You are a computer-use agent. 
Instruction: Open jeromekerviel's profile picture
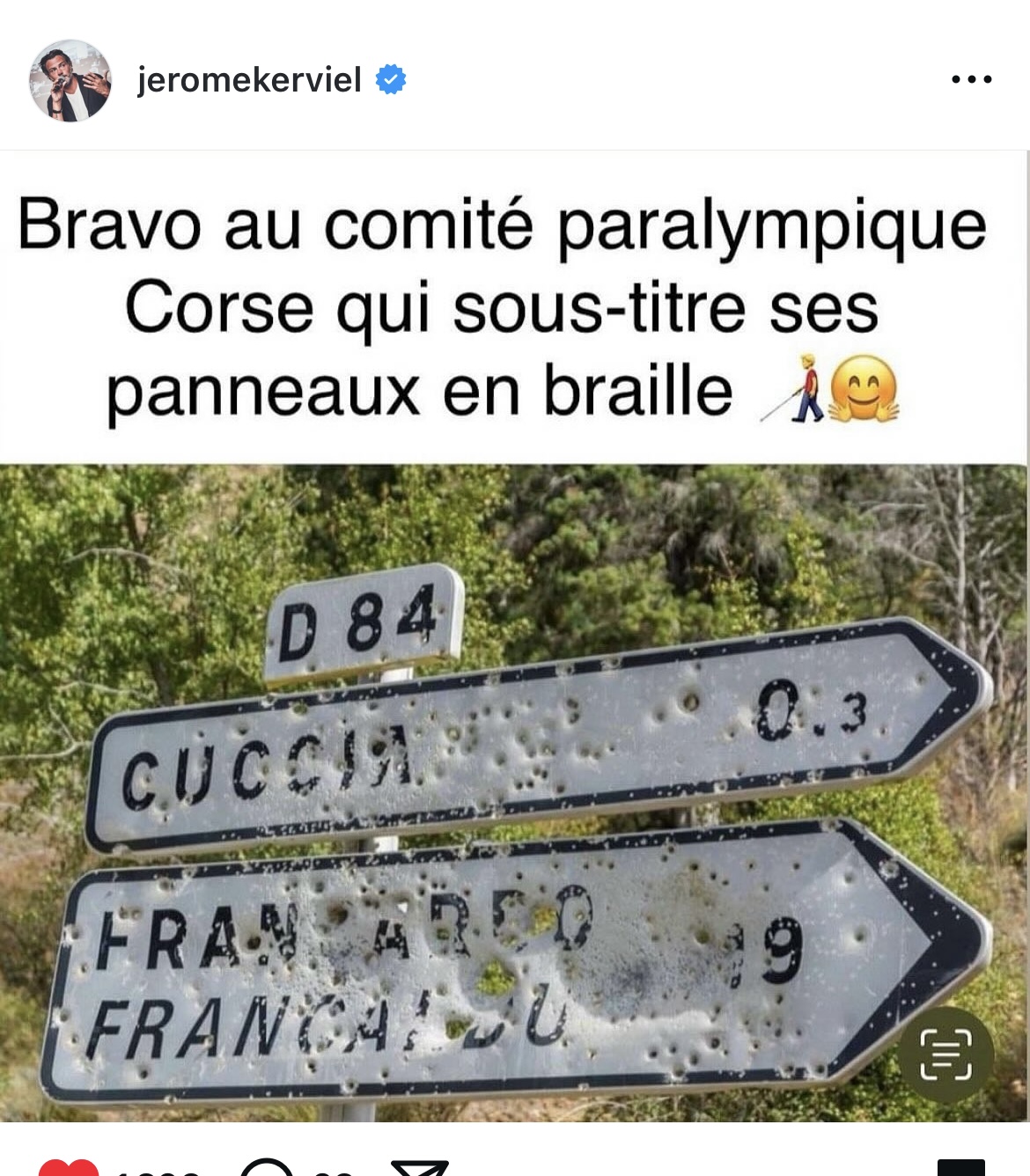point(70,80)
